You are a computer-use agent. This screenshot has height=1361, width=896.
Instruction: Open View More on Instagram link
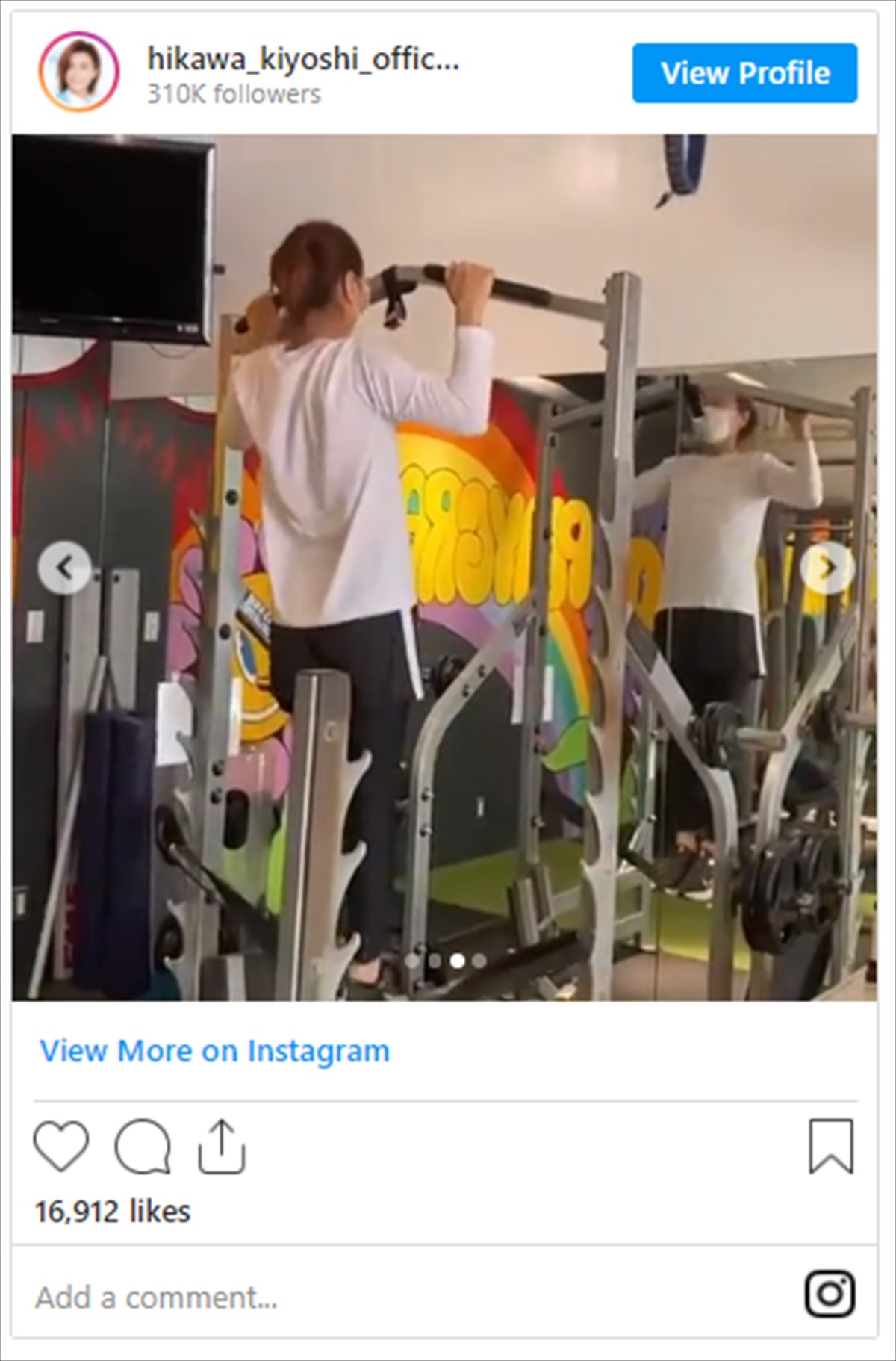215,1050
